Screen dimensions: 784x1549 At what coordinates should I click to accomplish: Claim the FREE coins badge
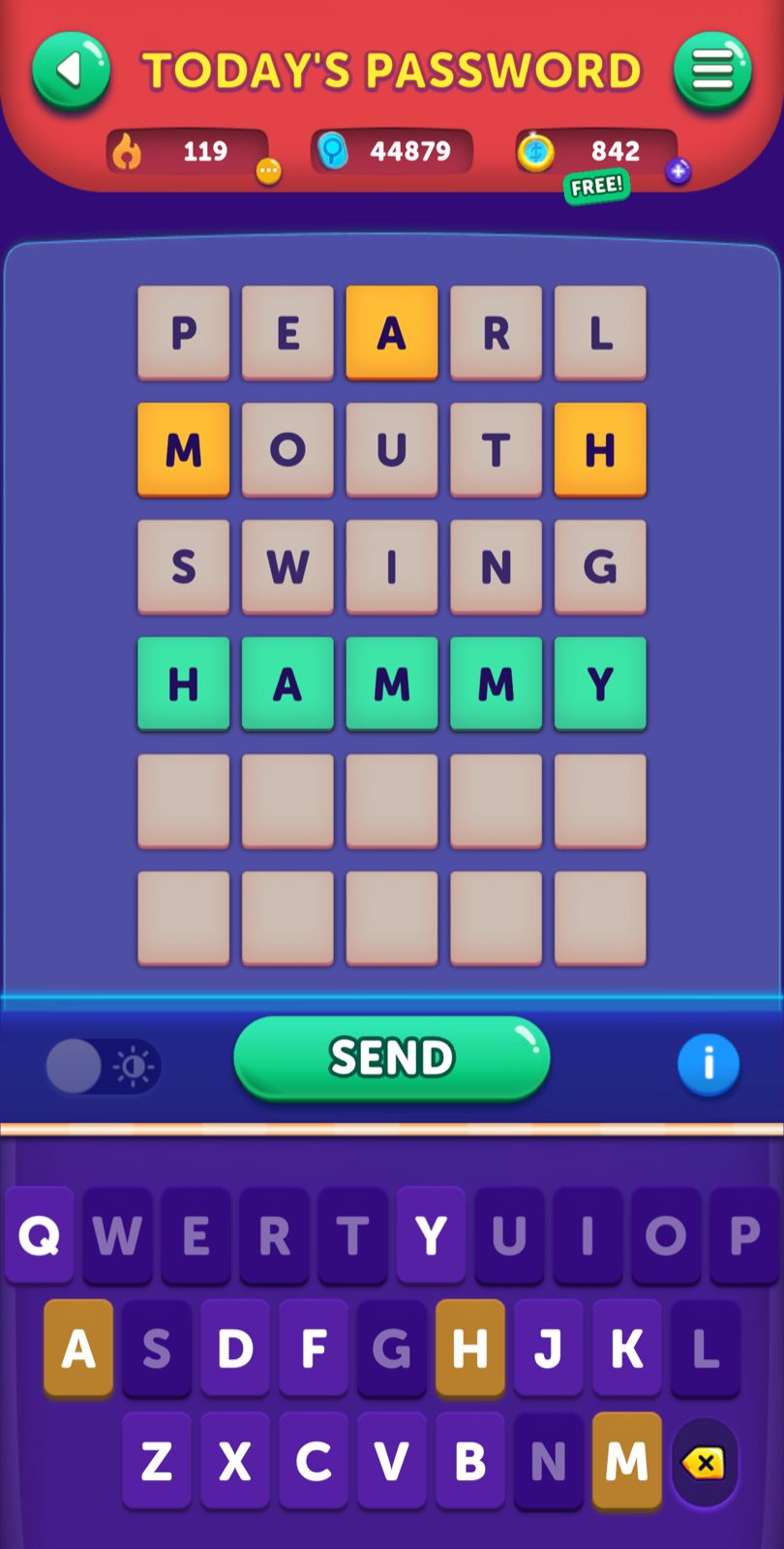596,186
